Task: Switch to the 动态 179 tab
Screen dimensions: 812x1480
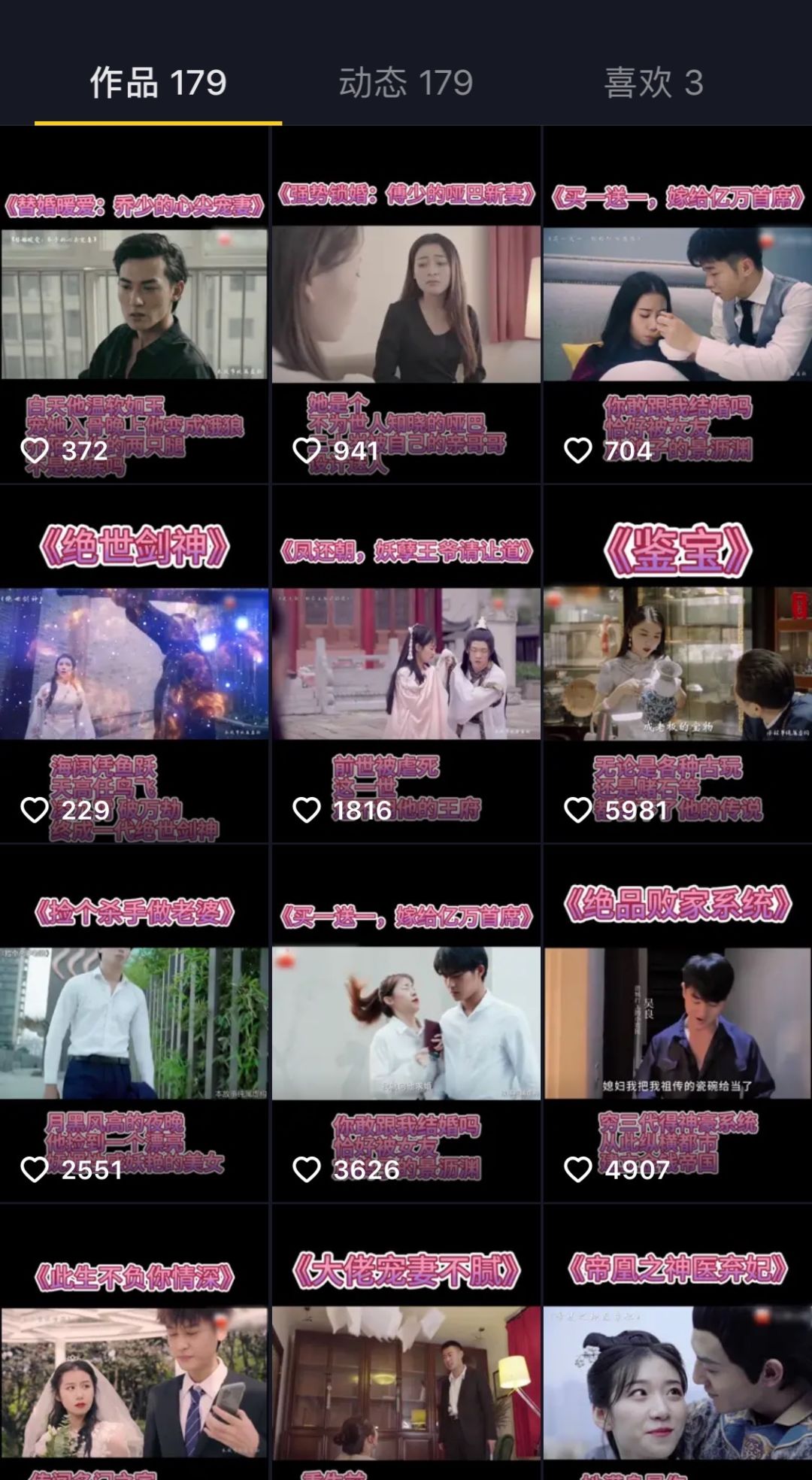Action: (x=405, y=82)
